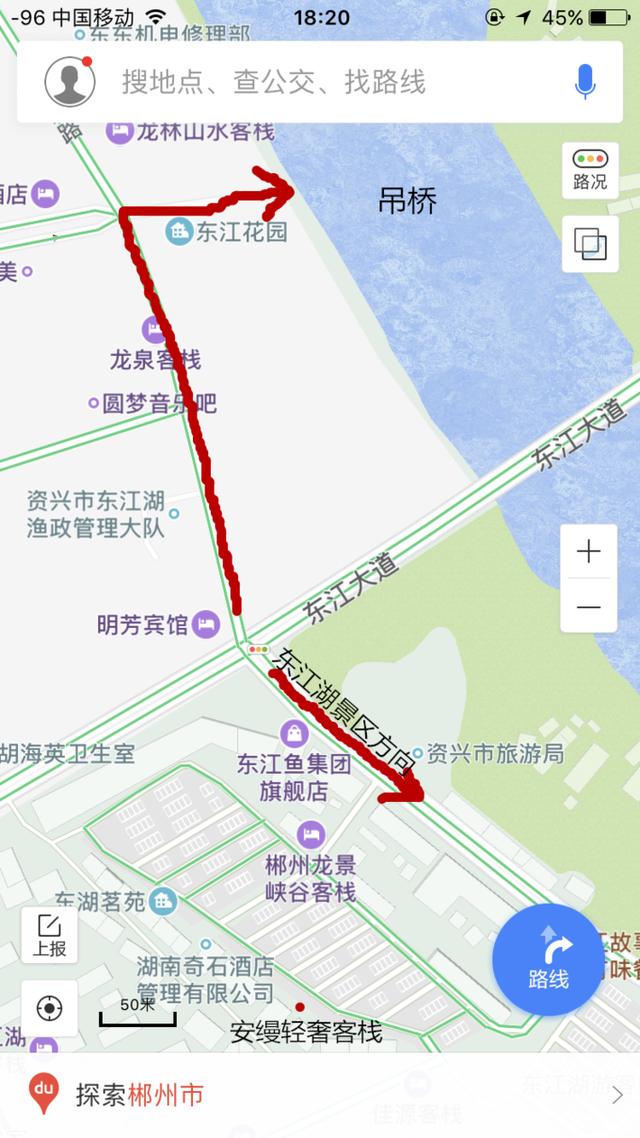Open the profile avatar icon
The height and width of the screenshot is (1138, 640).
coord(70,81)
